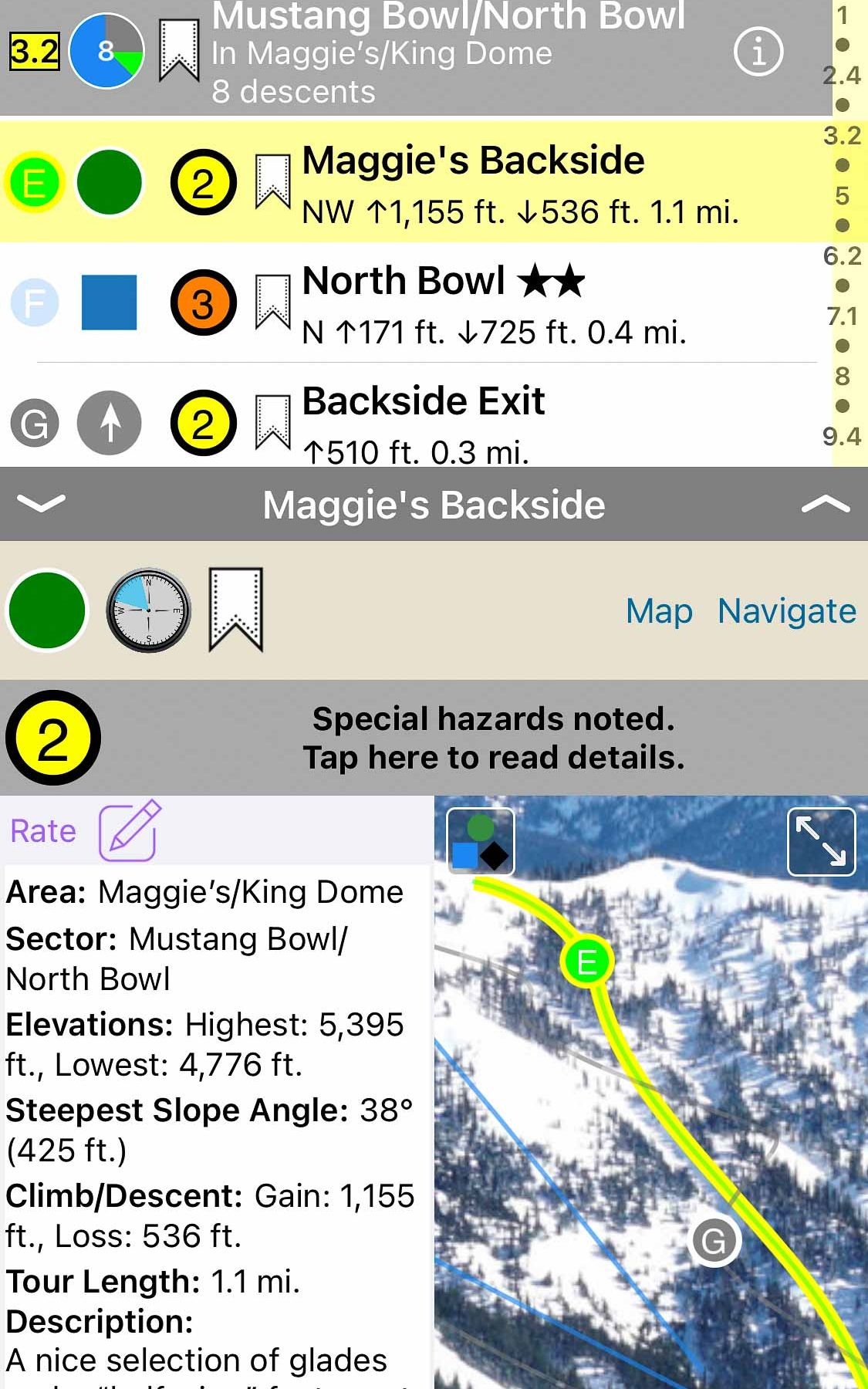868x1389 pixels.
Task: Bookmark the Mustang Bowl/North Bowl sector
Action: click(178, 51)
